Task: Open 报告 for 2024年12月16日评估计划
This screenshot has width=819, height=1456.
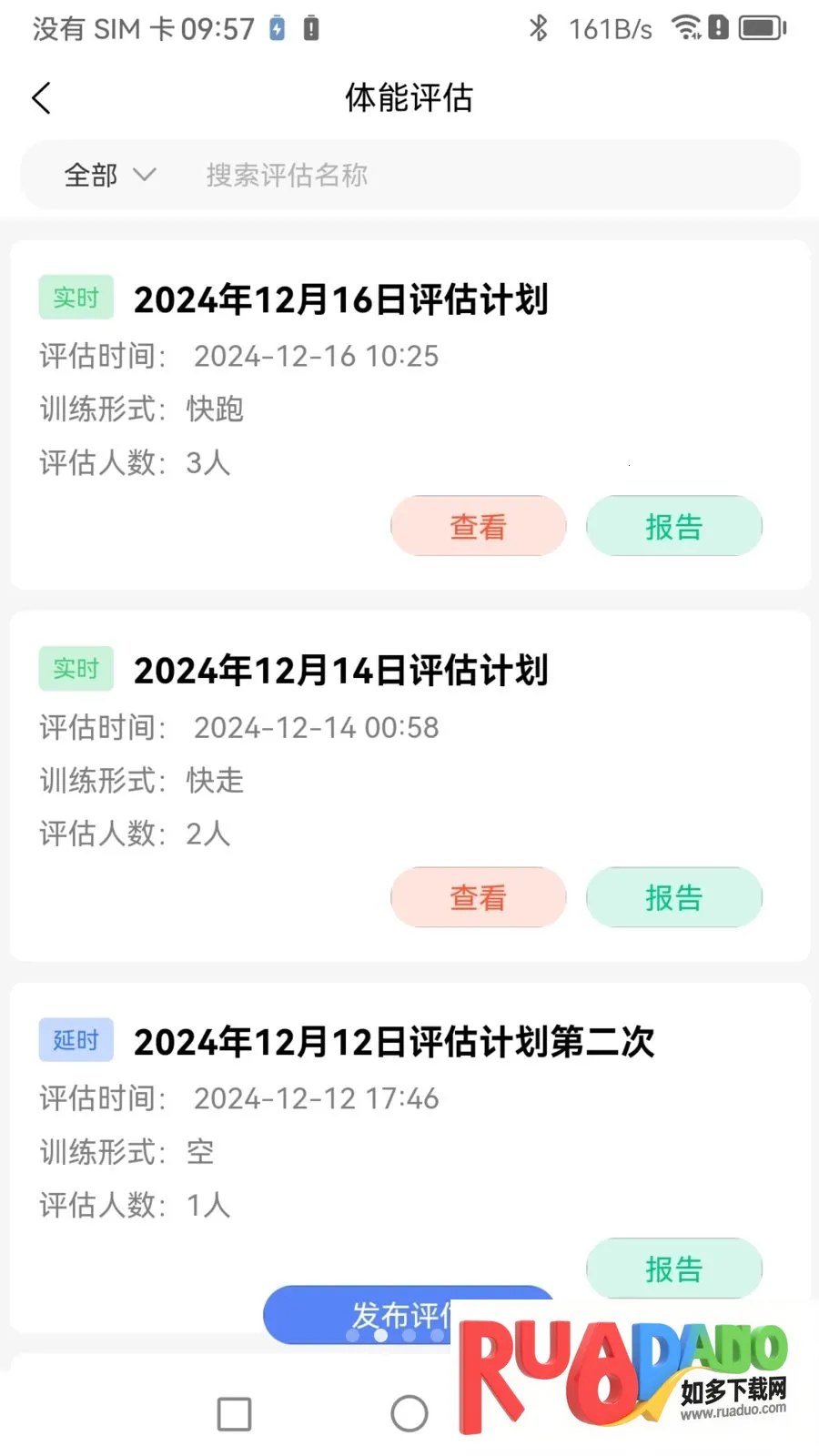Action: coord(674,526)
